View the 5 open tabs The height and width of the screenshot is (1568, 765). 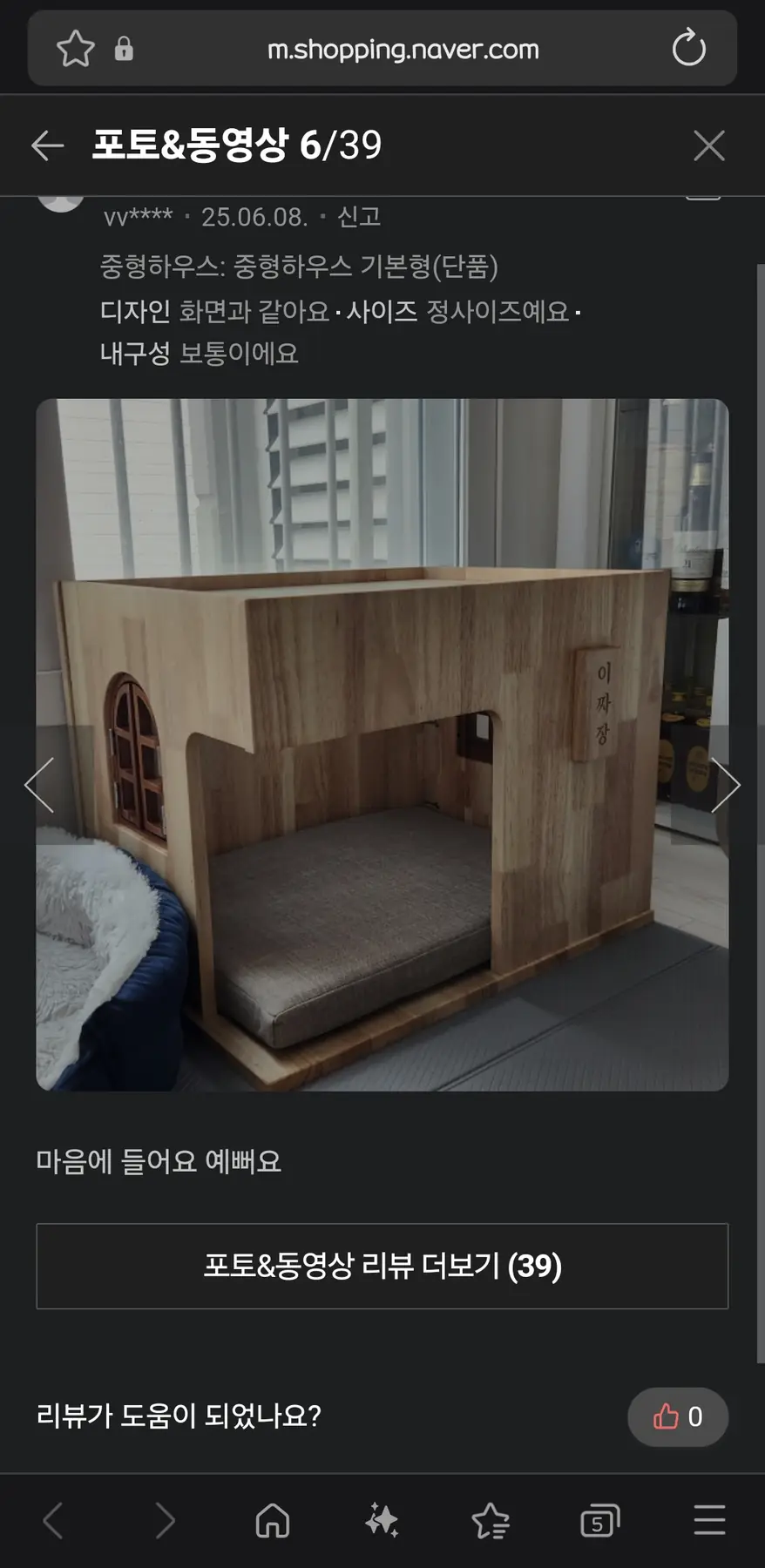599,1521
